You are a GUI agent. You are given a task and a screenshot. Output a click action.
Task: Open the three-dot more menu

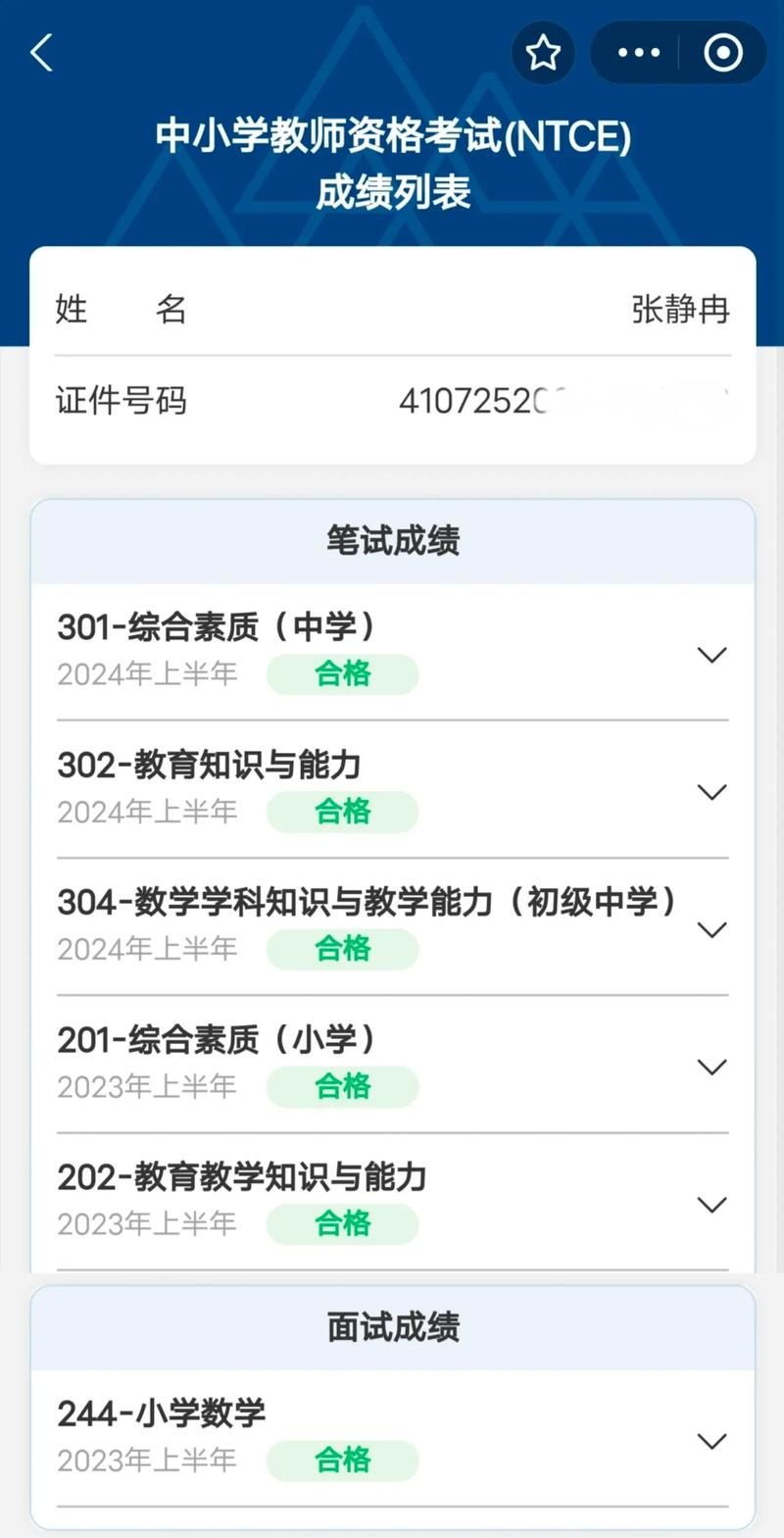[x=639, y=53]
